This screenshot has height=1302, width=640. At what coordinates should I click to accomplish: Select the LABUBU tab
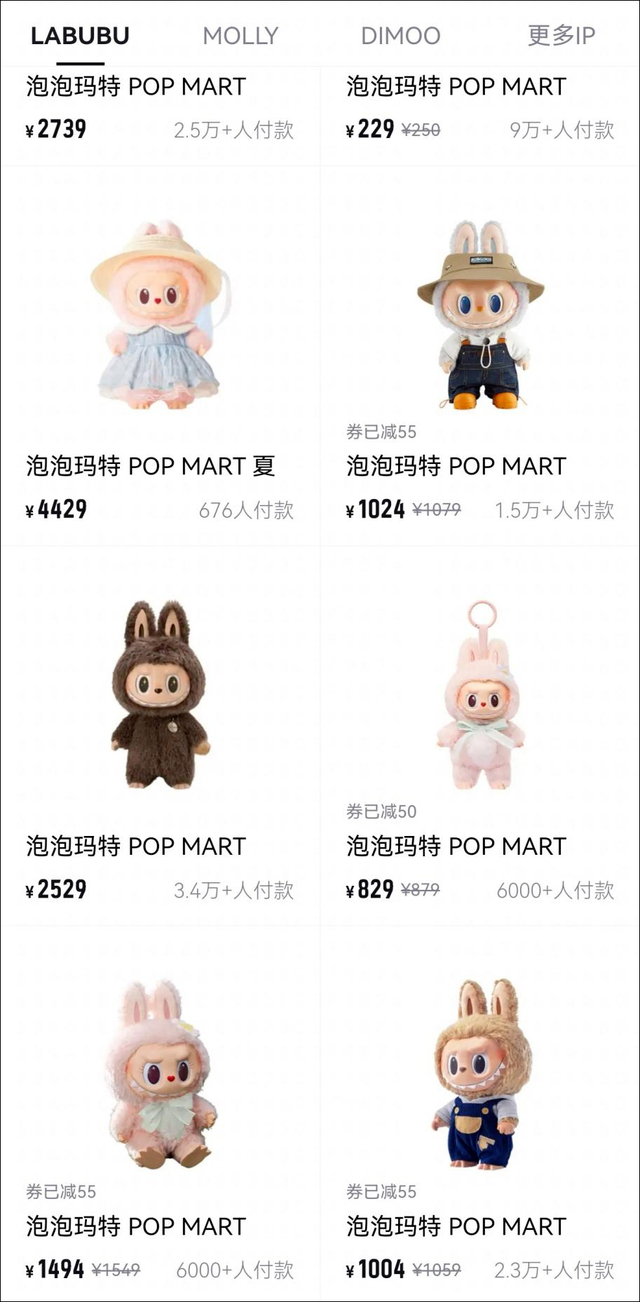click(x=80, y=36)
